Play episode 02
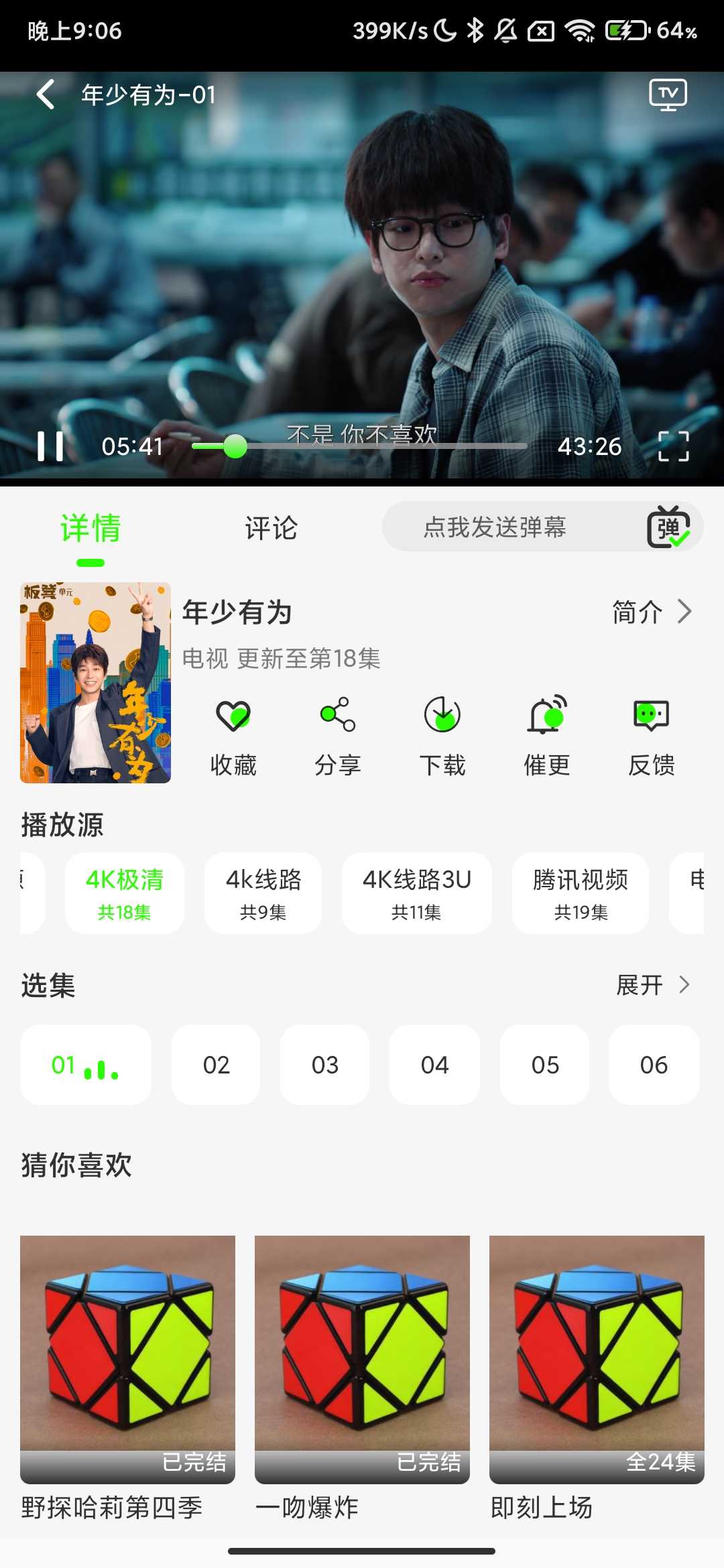 [x=216, y=1065]
